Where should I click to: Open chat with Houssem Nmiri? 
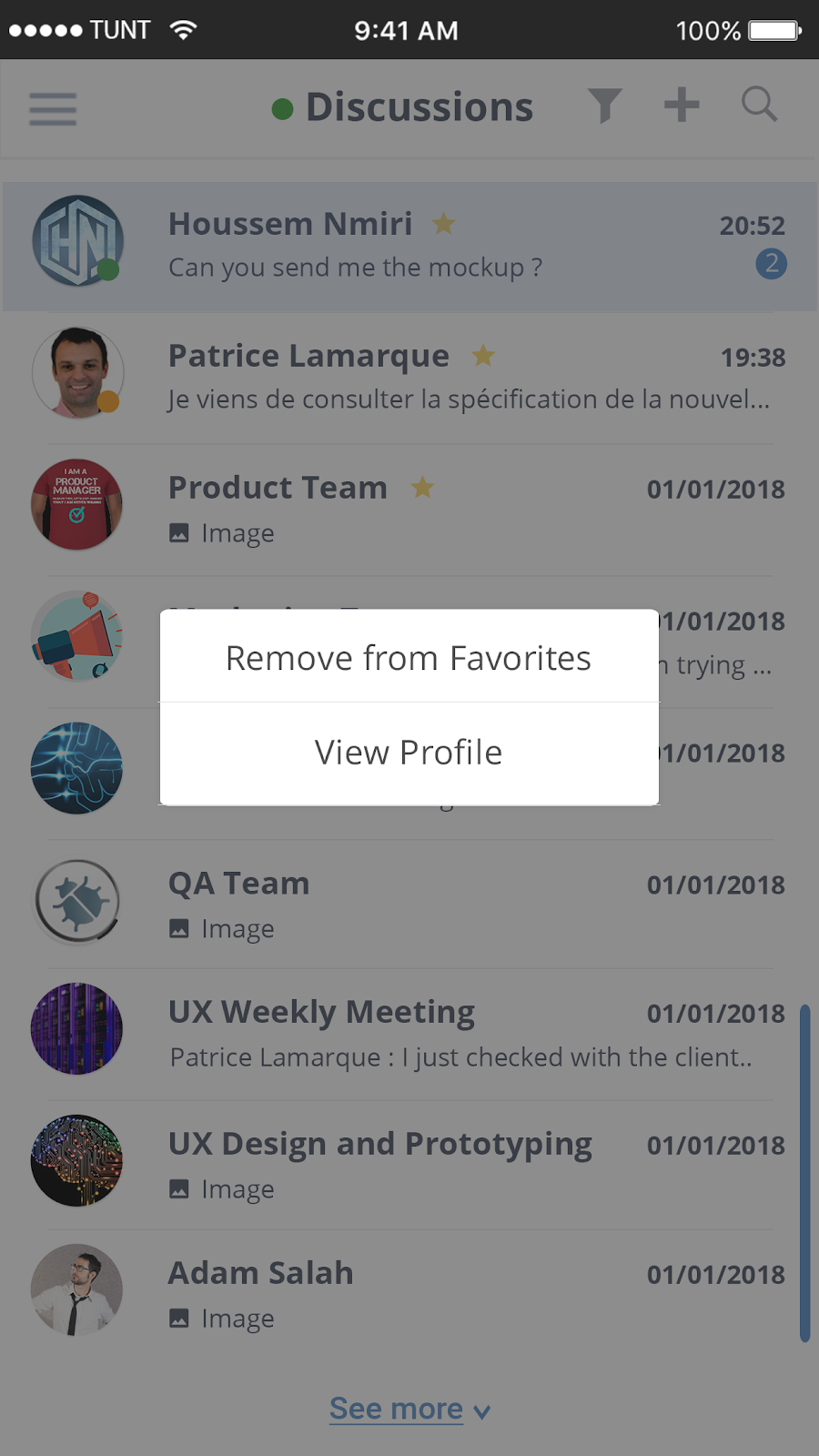coord(409,246)
